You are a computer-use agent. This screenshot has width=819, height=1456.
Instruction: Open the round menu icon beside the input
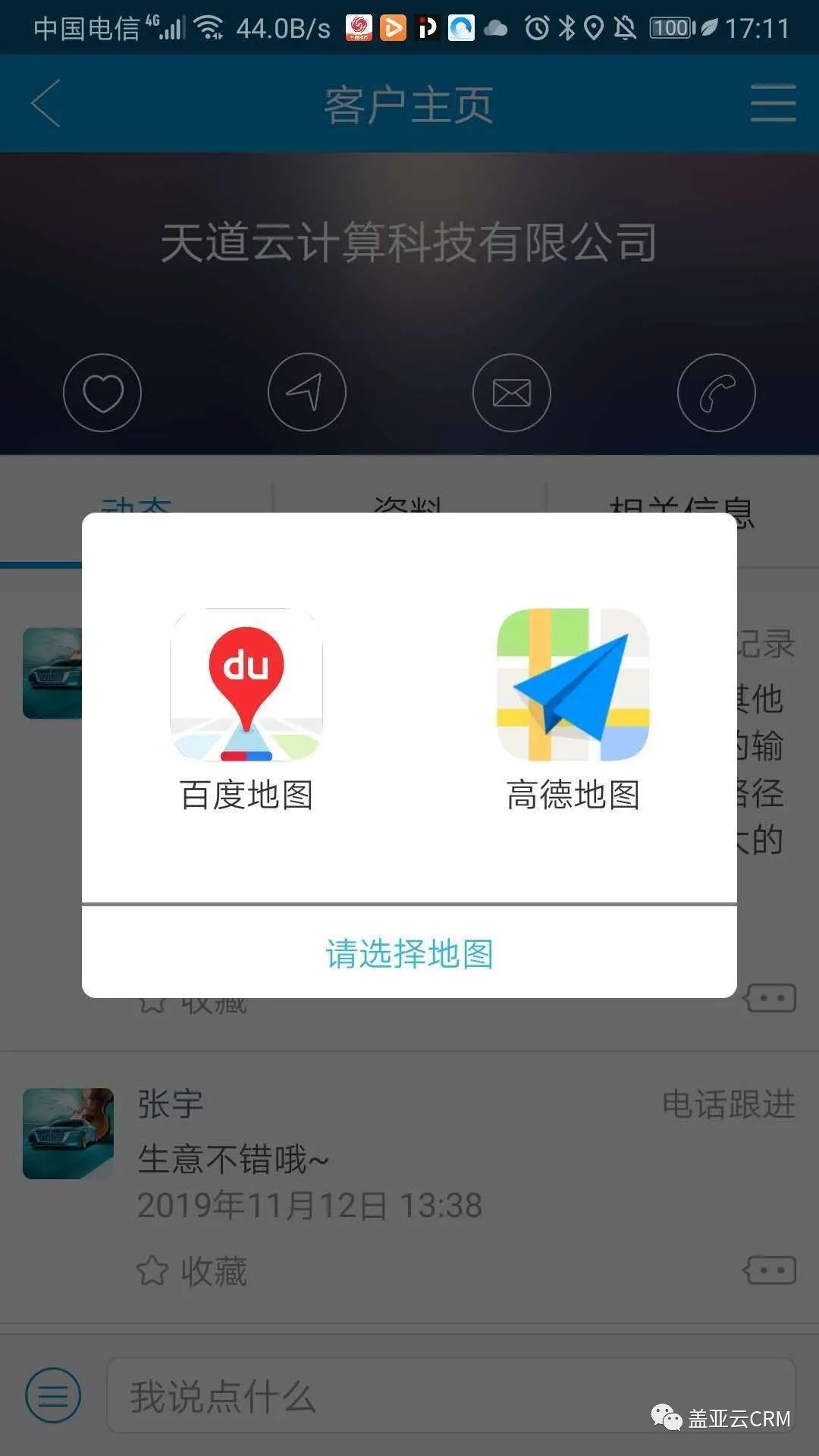pyautogui.click(x=53, y=1395)
